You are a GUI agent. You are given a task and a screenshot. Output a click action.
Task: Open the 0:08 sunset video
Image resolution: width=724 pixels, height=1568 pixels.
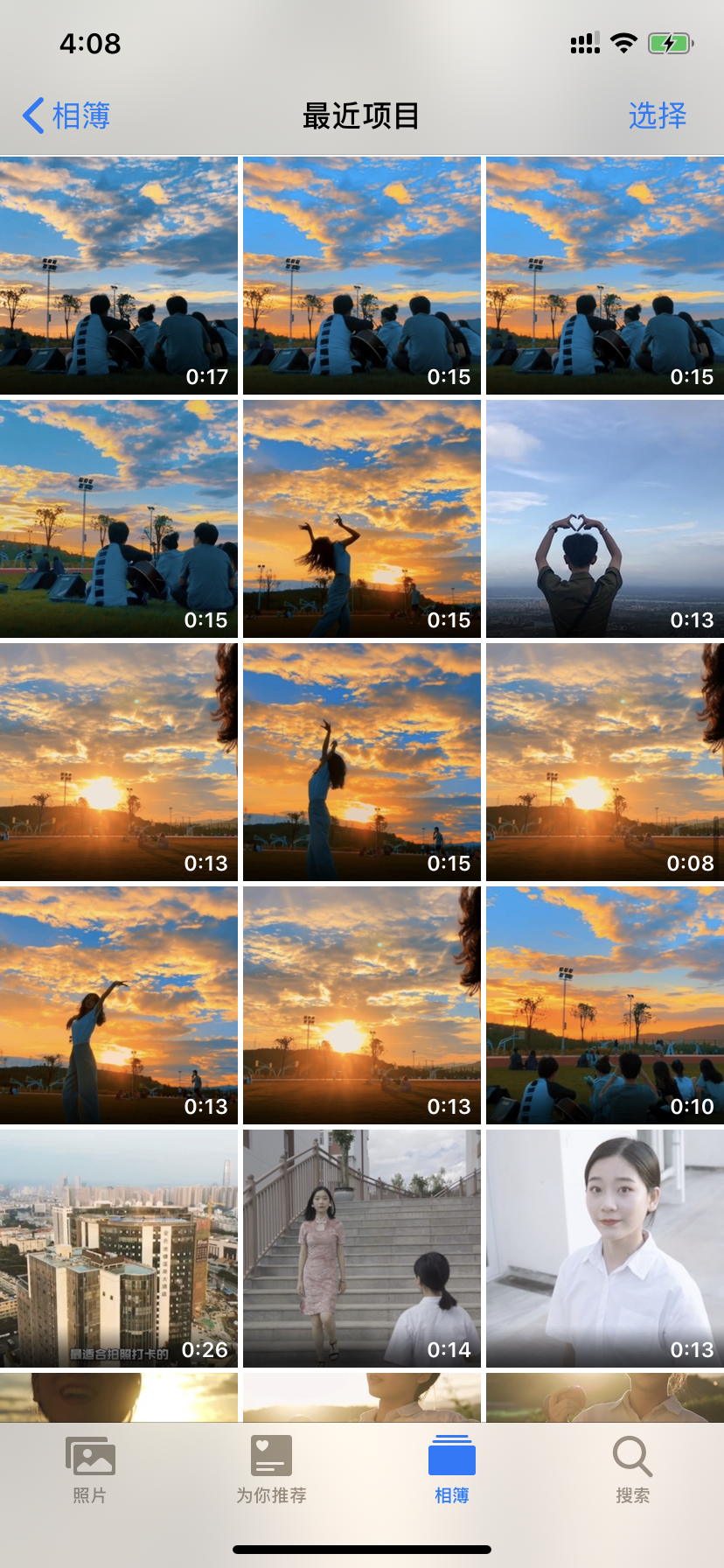click(x=604, y=762)
